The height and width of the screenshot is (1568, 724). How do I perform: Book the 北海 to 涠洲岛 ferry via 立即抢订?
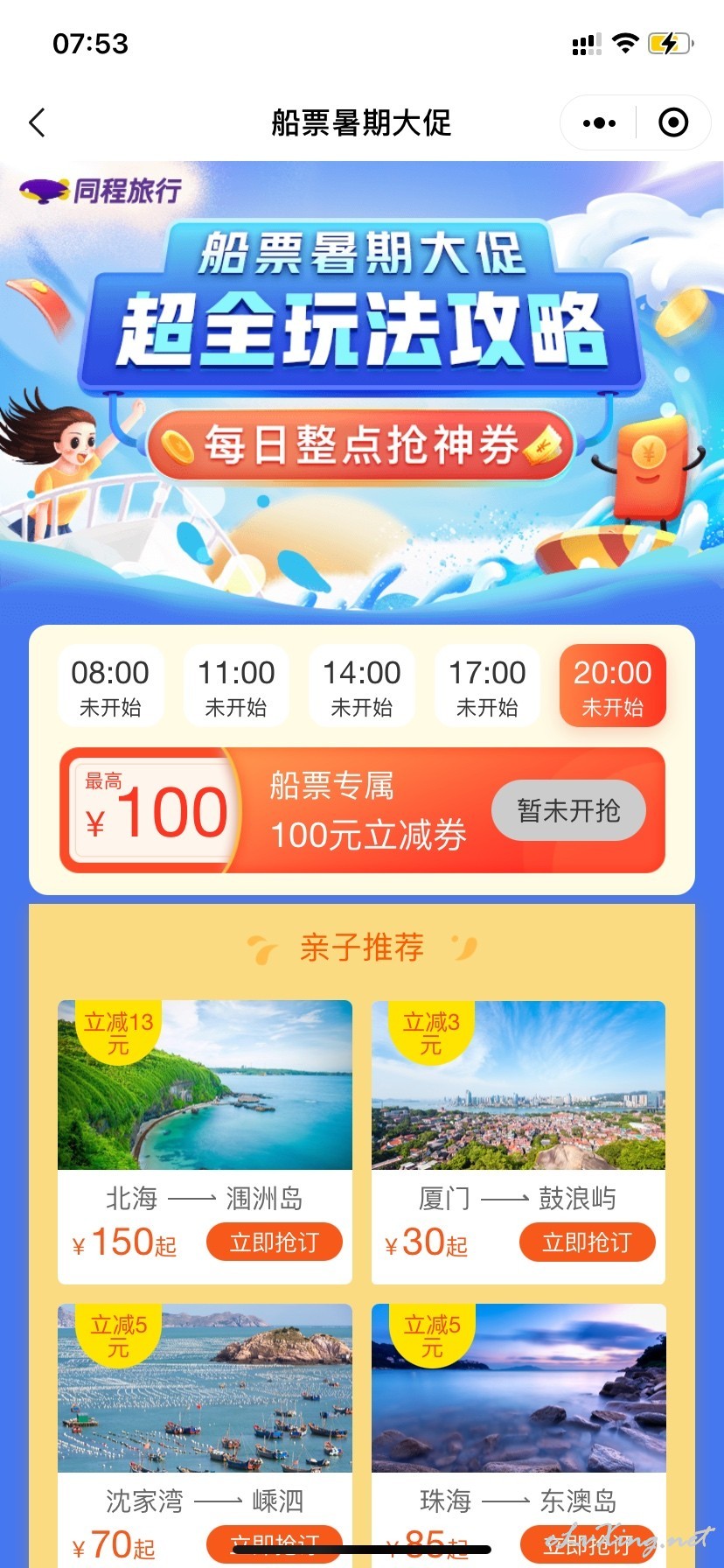(x=274, y=1242)
